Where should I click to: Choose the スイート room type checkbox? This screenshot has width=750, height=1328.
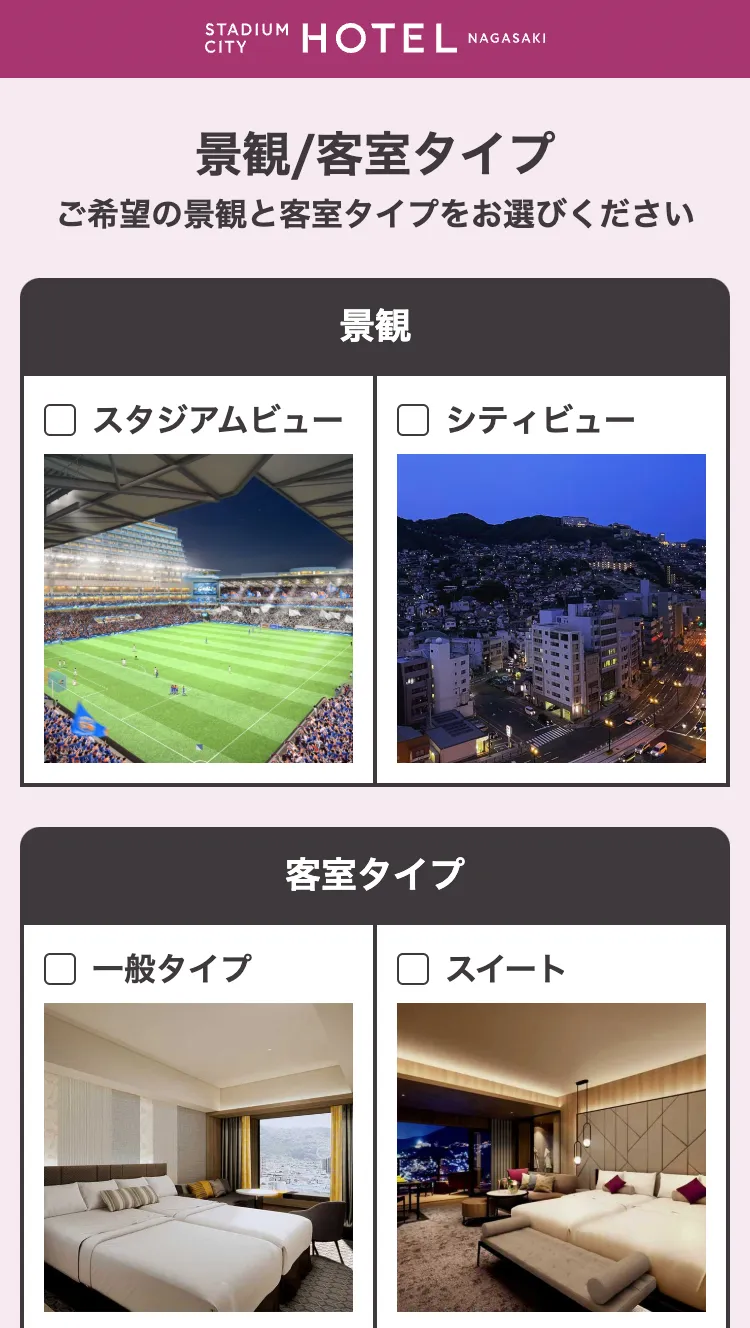point(413,969)
